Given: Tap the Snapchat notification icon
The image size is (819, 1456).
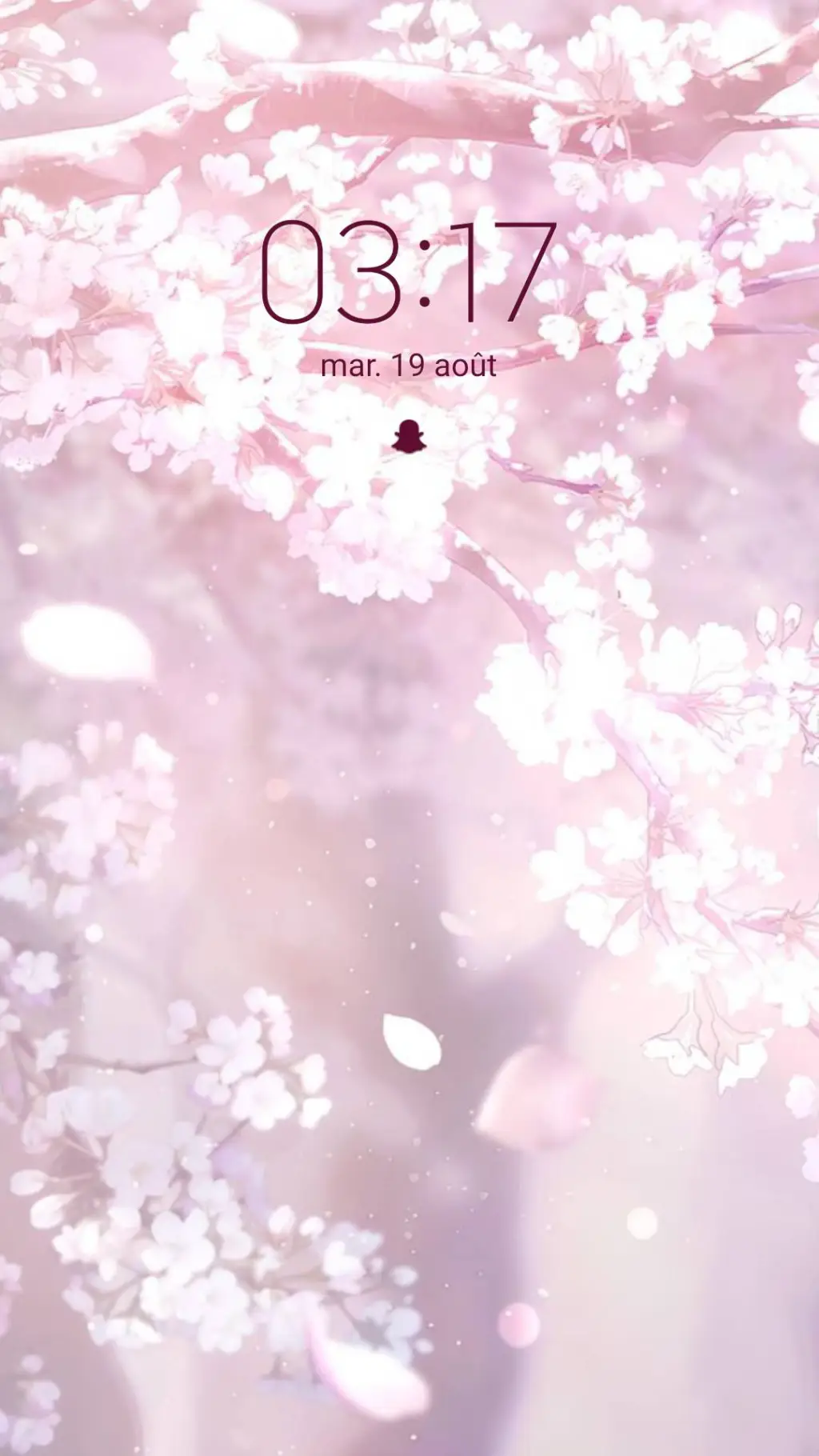Looking at the screenshot, I should pos(409,438).
